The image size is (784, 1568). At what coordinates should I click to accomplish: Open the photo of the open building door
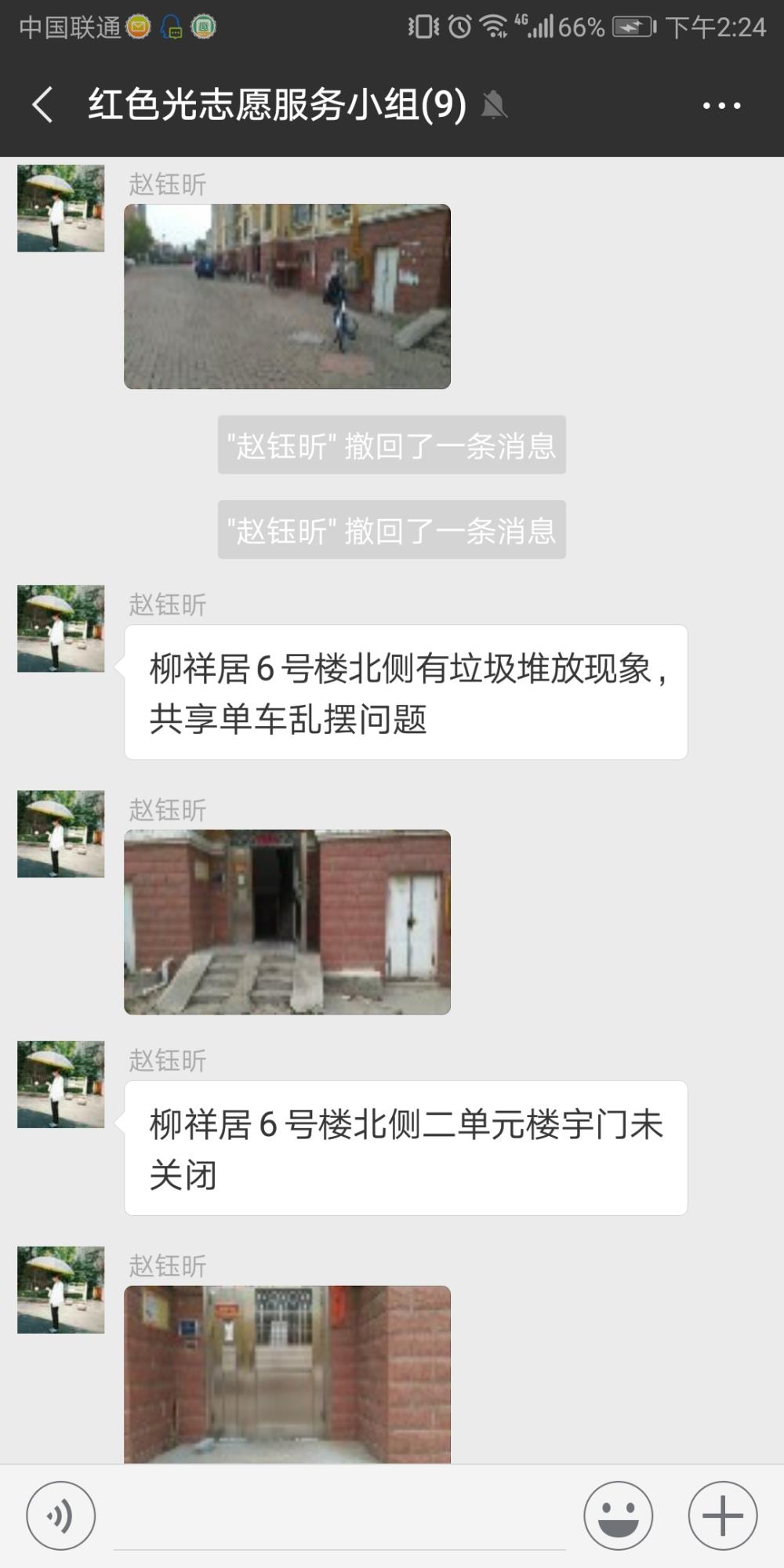pyautogui.click(x=287, y=922)
